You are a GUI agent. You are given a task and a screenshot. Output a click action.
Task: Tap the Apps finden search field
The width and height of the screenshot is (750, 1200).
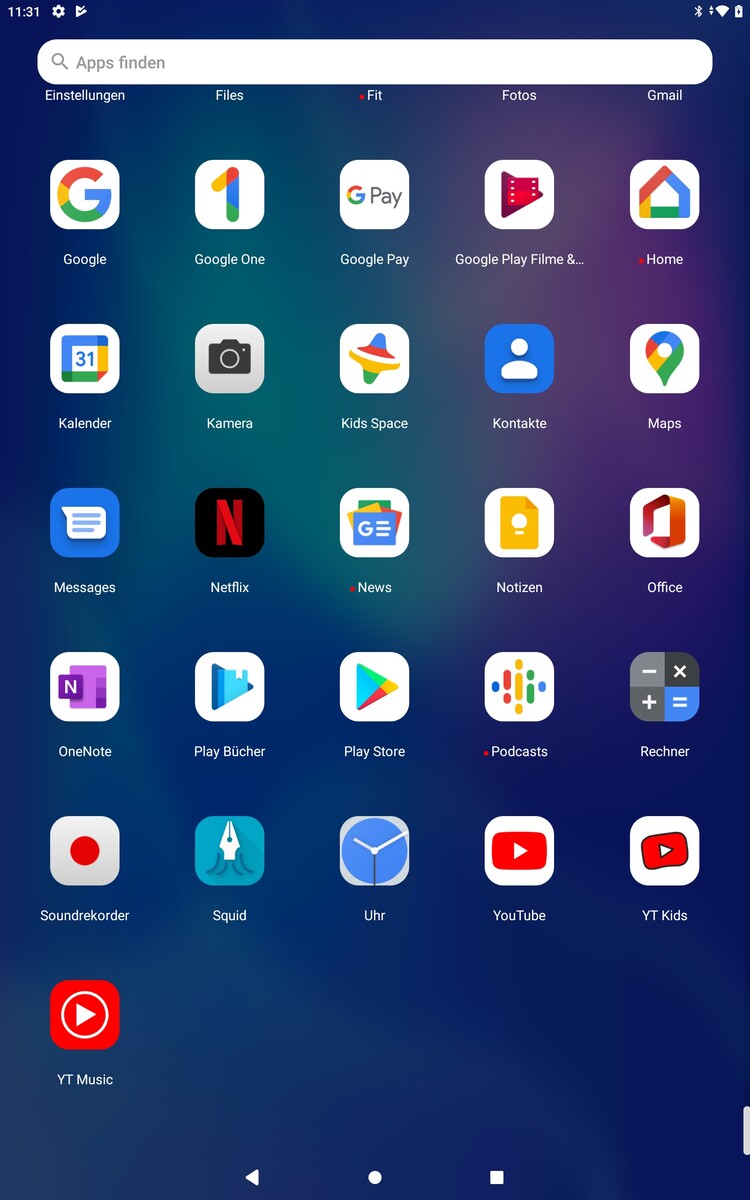[375, 62]
